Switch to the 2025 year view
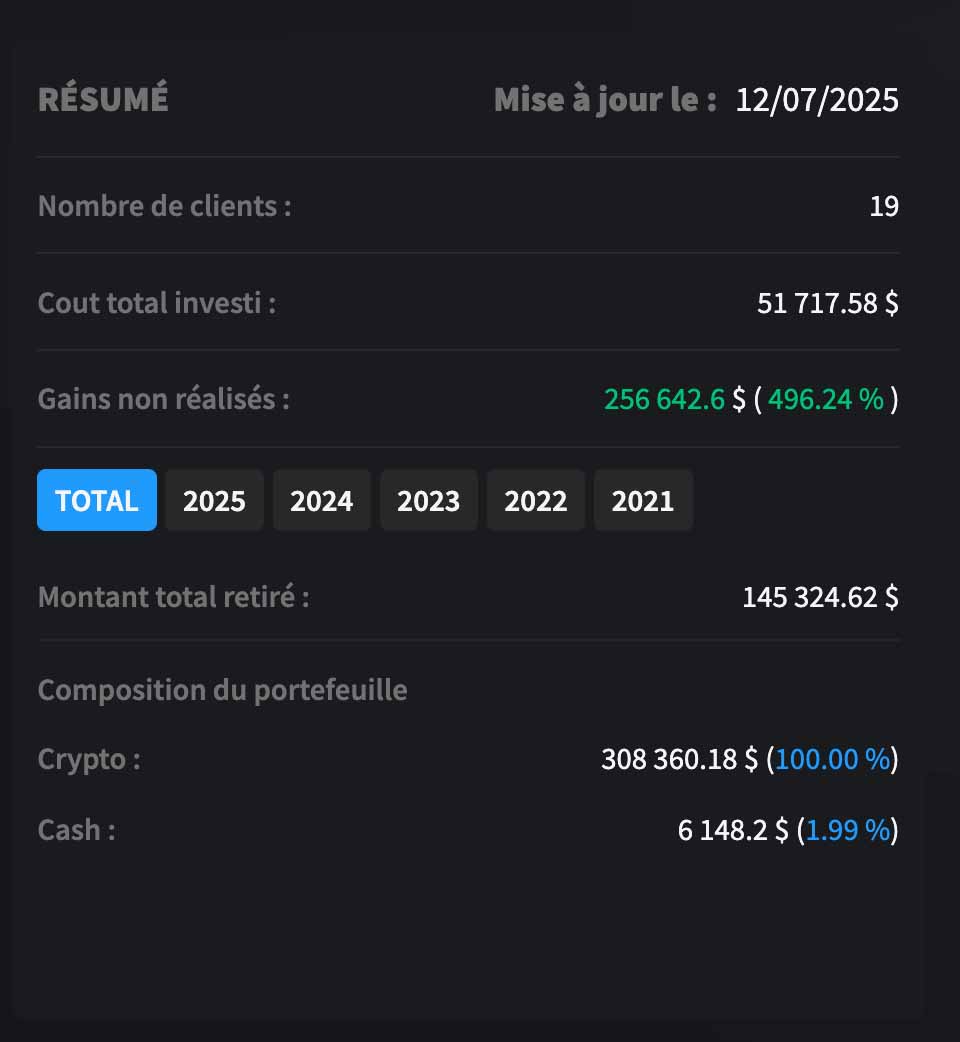 pyautogui.click(x=213, y=500)
